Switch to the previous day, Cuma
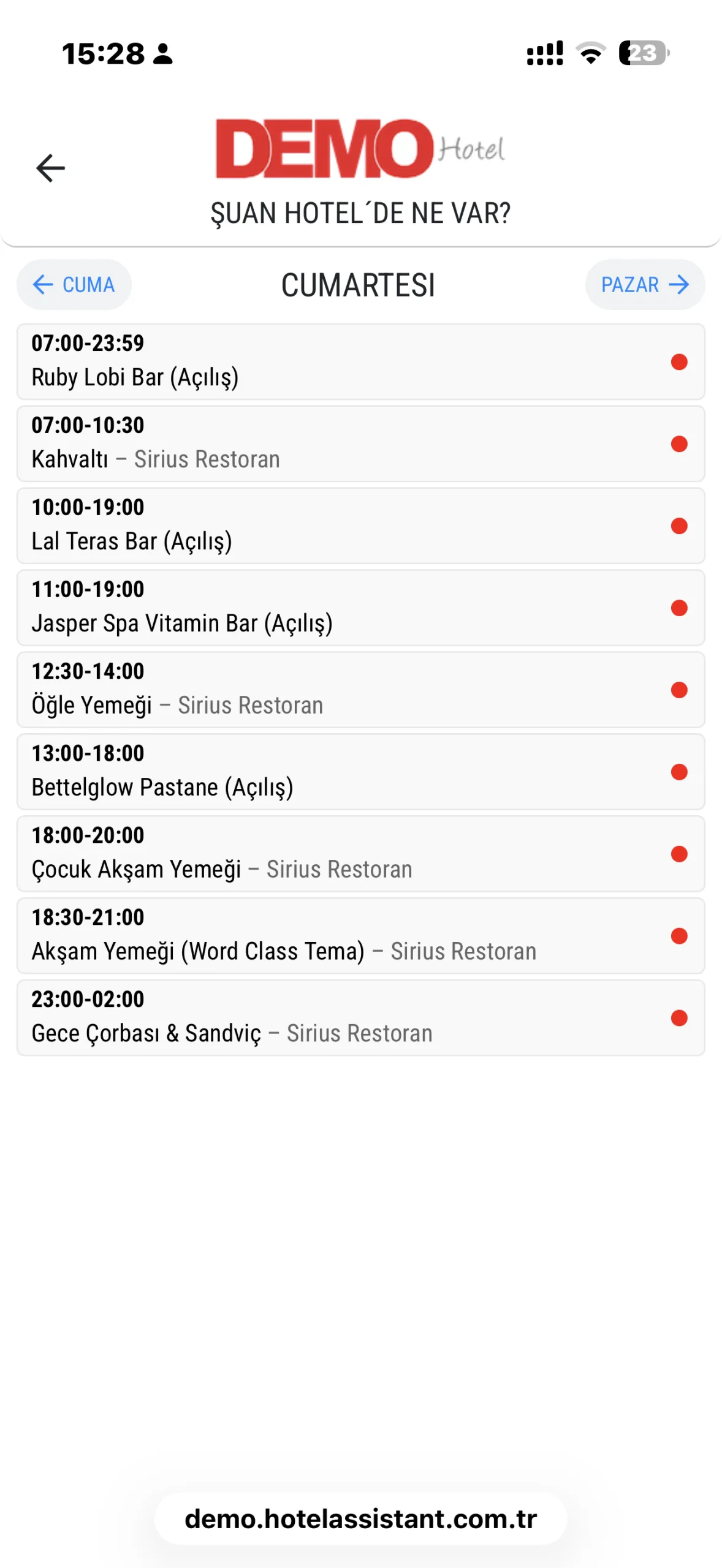The width and height of the screenshot is (722, 1568). (x=74, y=285)
